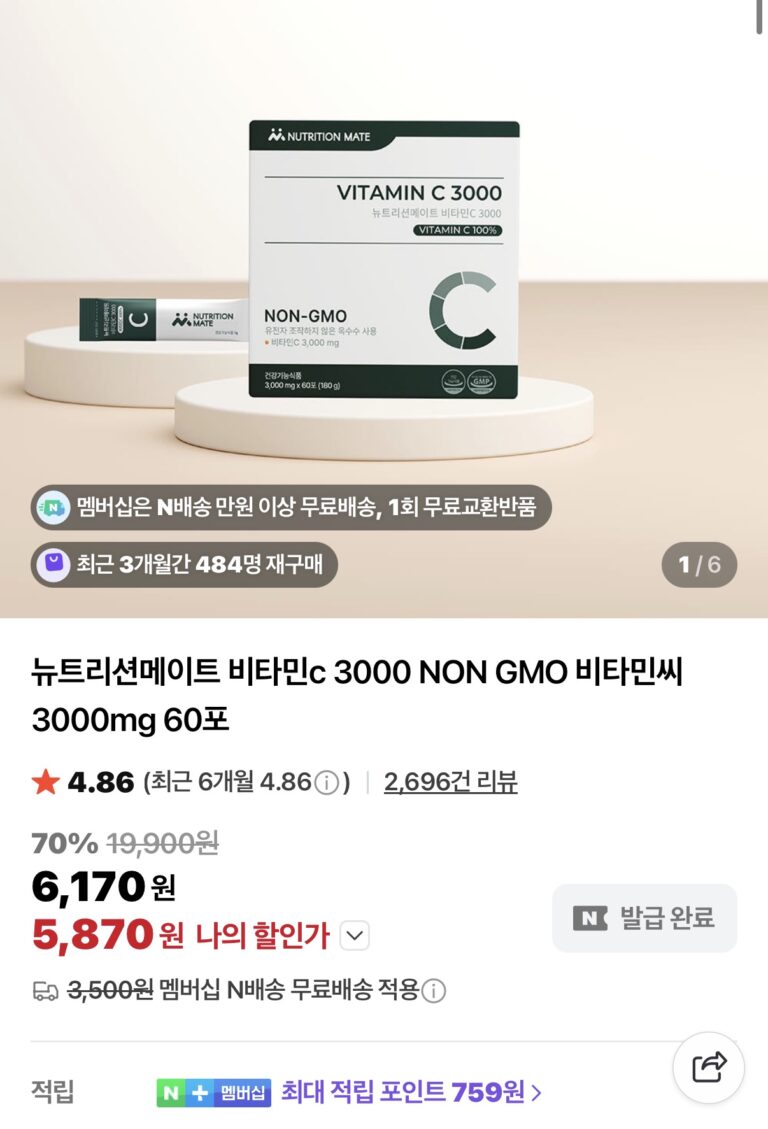Screen dimensions: 768x1129
Task: Open the 2,696건 리뷰 reviews link
Action: (x=450, y=782)
